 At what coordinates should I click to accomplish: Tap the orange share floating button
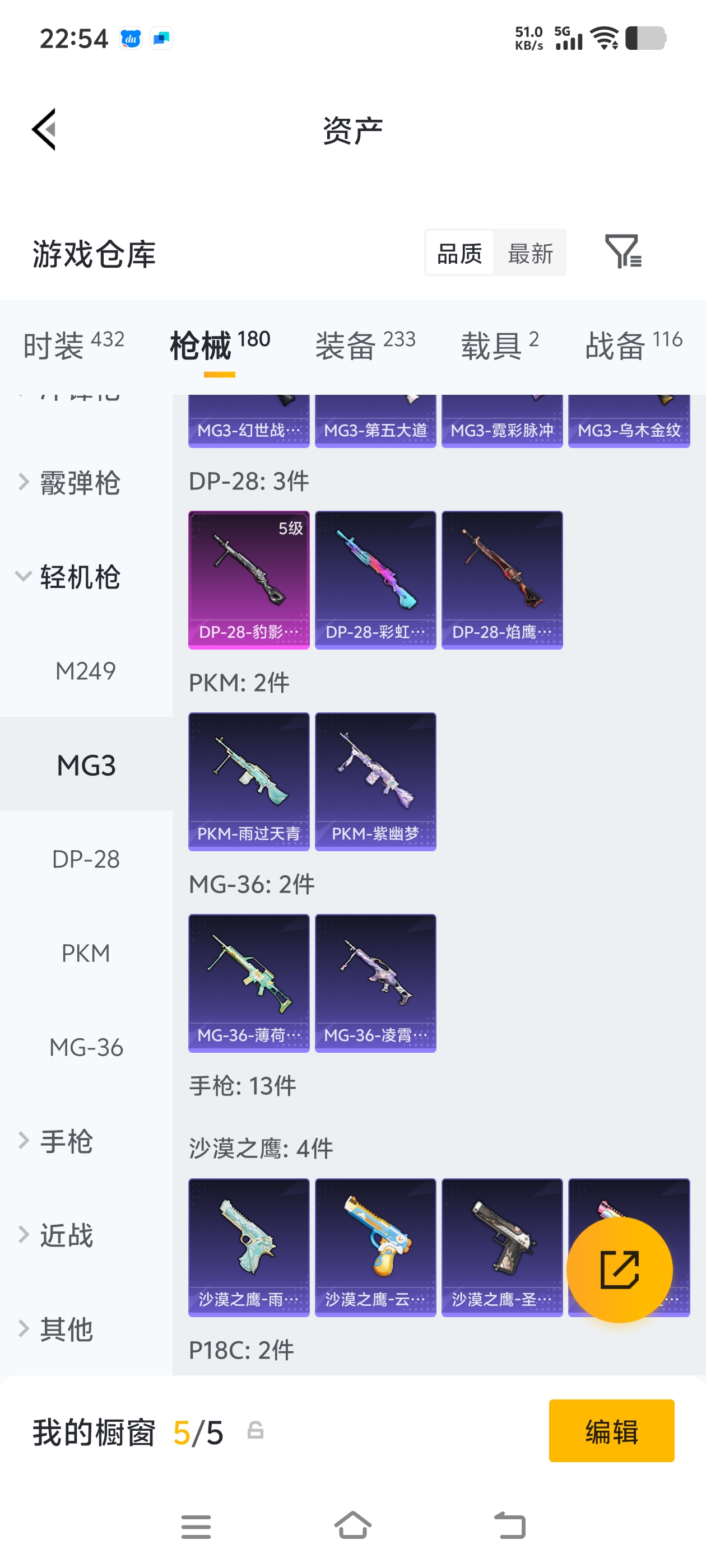619,1269
